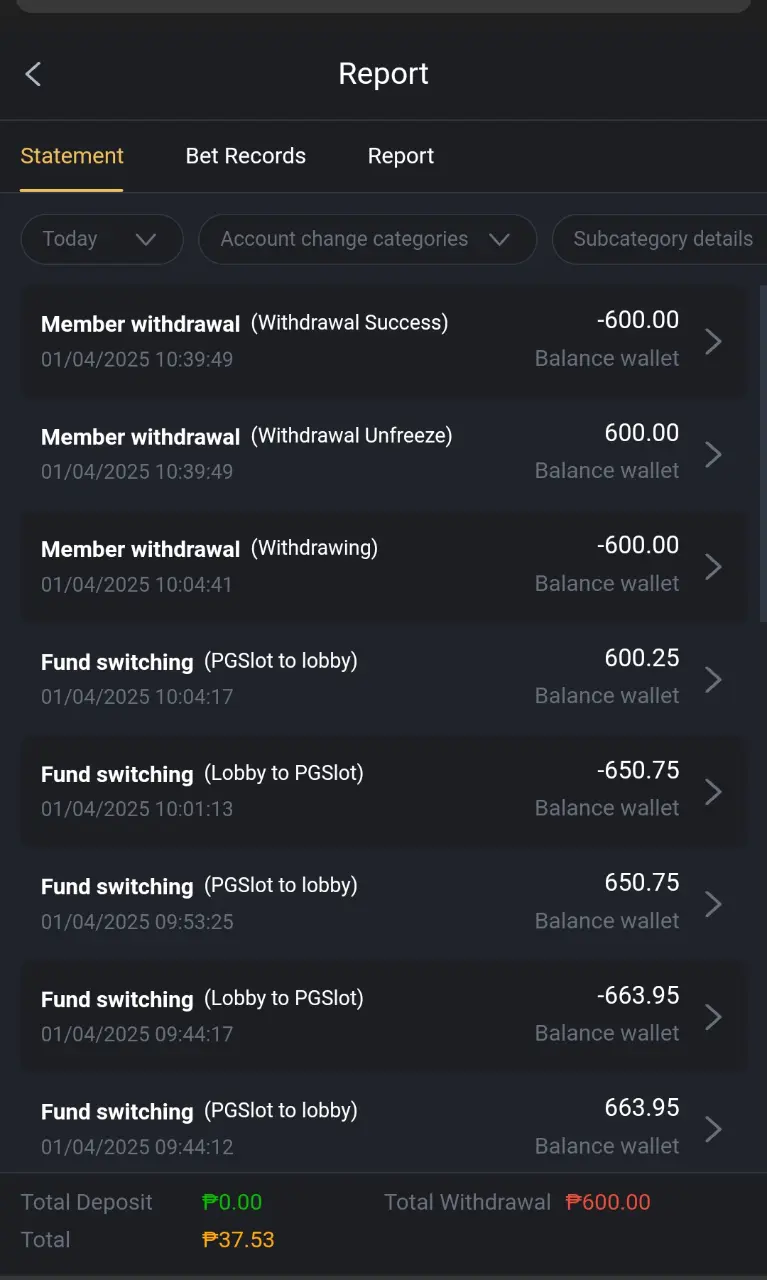View the 663.95 PGSlot to lobby entry
767x1280 pixels.
(x=384, y=1129)
